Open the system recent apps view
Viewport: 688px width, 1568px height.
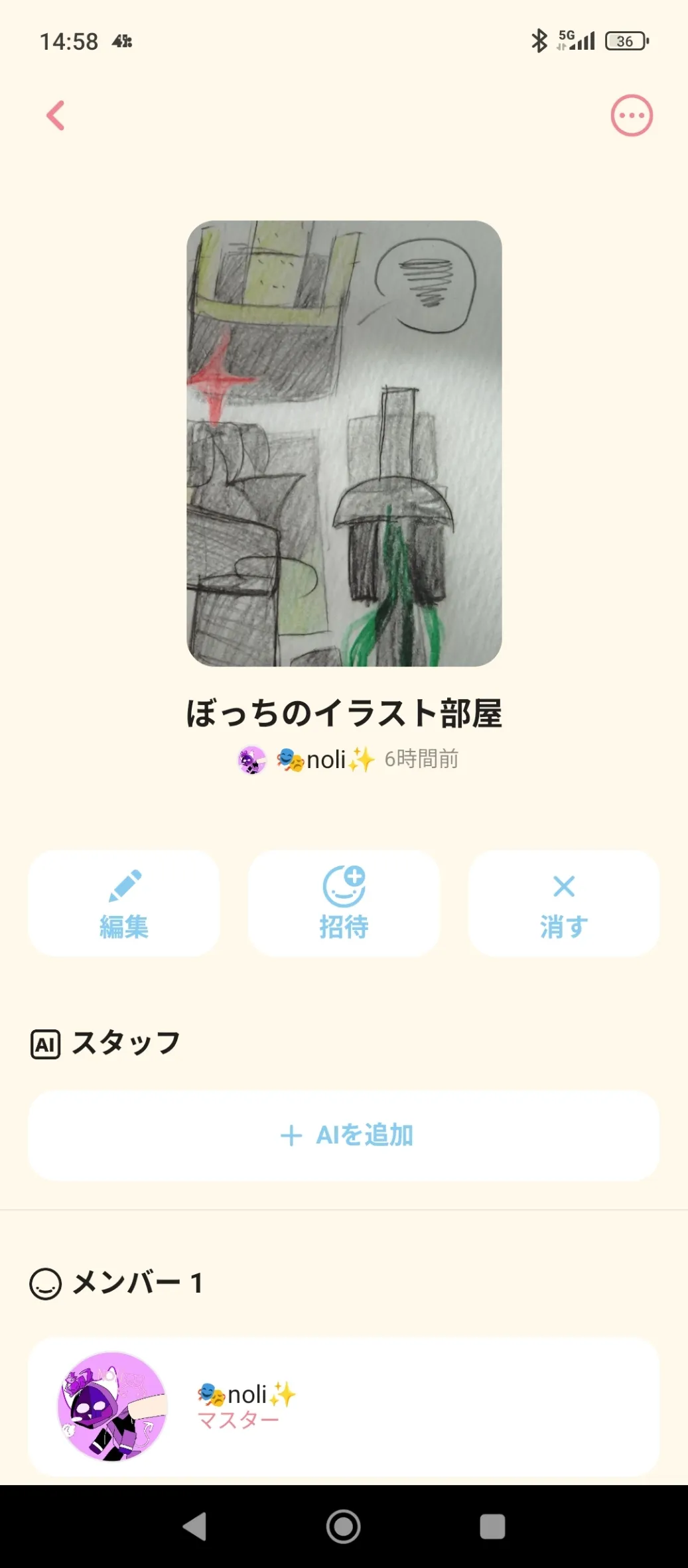[x=492, y=1526]
